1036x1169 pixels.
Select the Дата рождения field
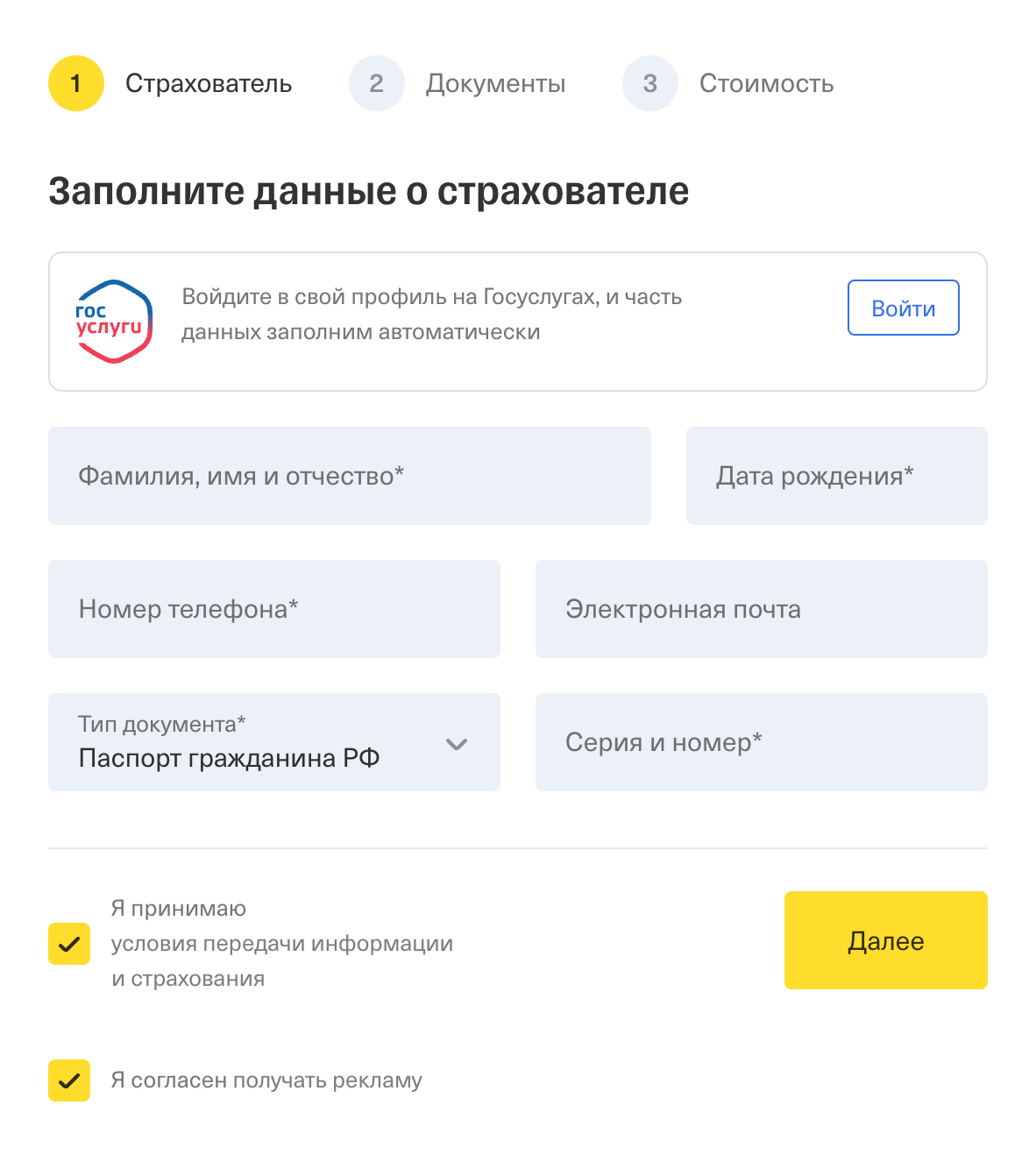[836, 476]
